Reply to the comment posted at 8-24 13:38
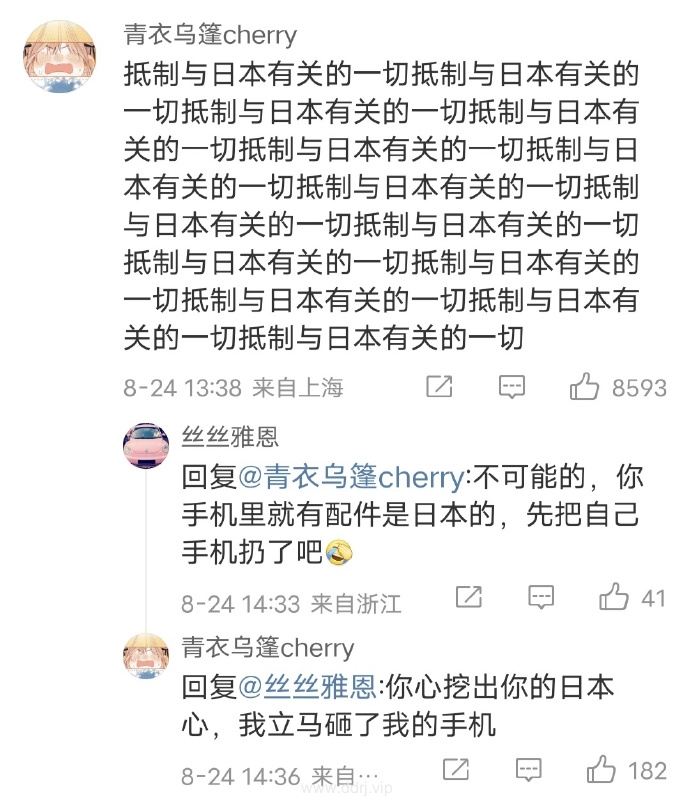Image resolution: width=690 pixels, height=808 pixels. (512, 386)
